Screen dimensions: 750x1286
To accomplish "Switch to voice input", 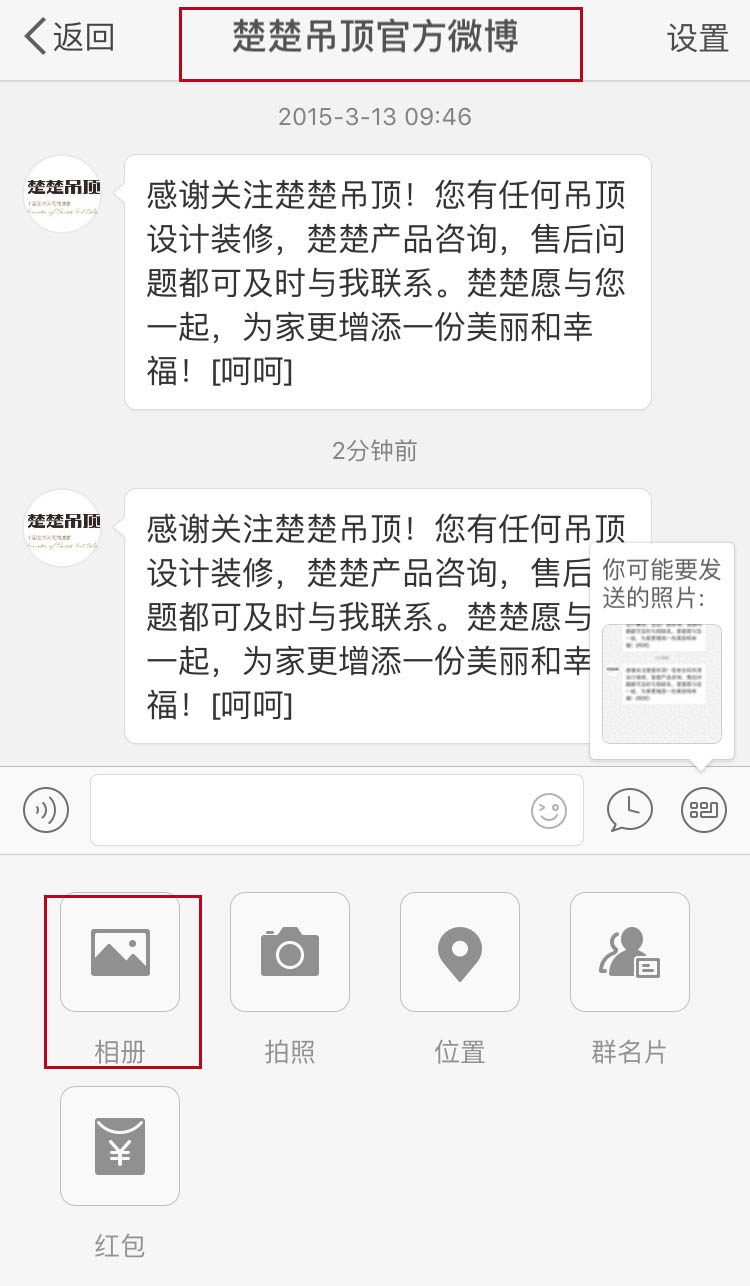I will (x=46, y=809).
